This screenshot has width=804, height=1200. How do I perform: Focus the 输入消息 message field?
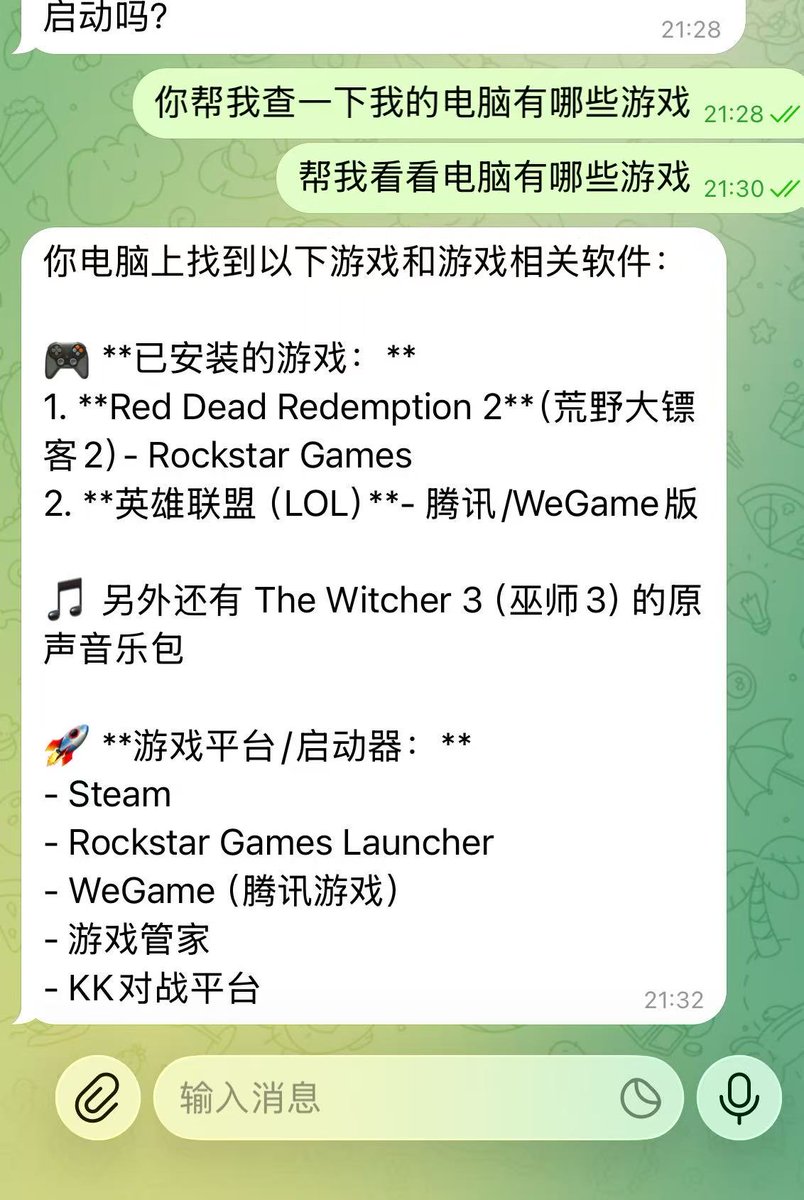coord(380,1099)
